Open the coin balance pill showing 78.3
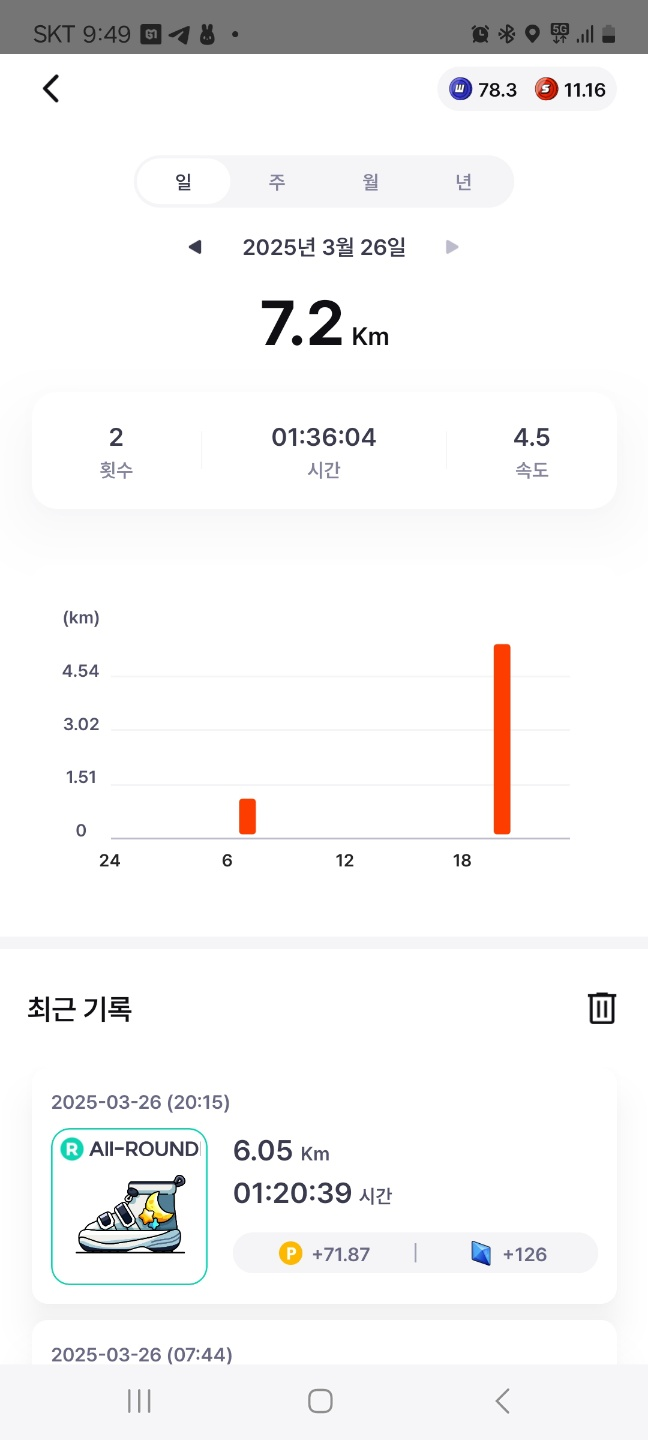This screenshot has height=1440, width=648. click(484, 90)
